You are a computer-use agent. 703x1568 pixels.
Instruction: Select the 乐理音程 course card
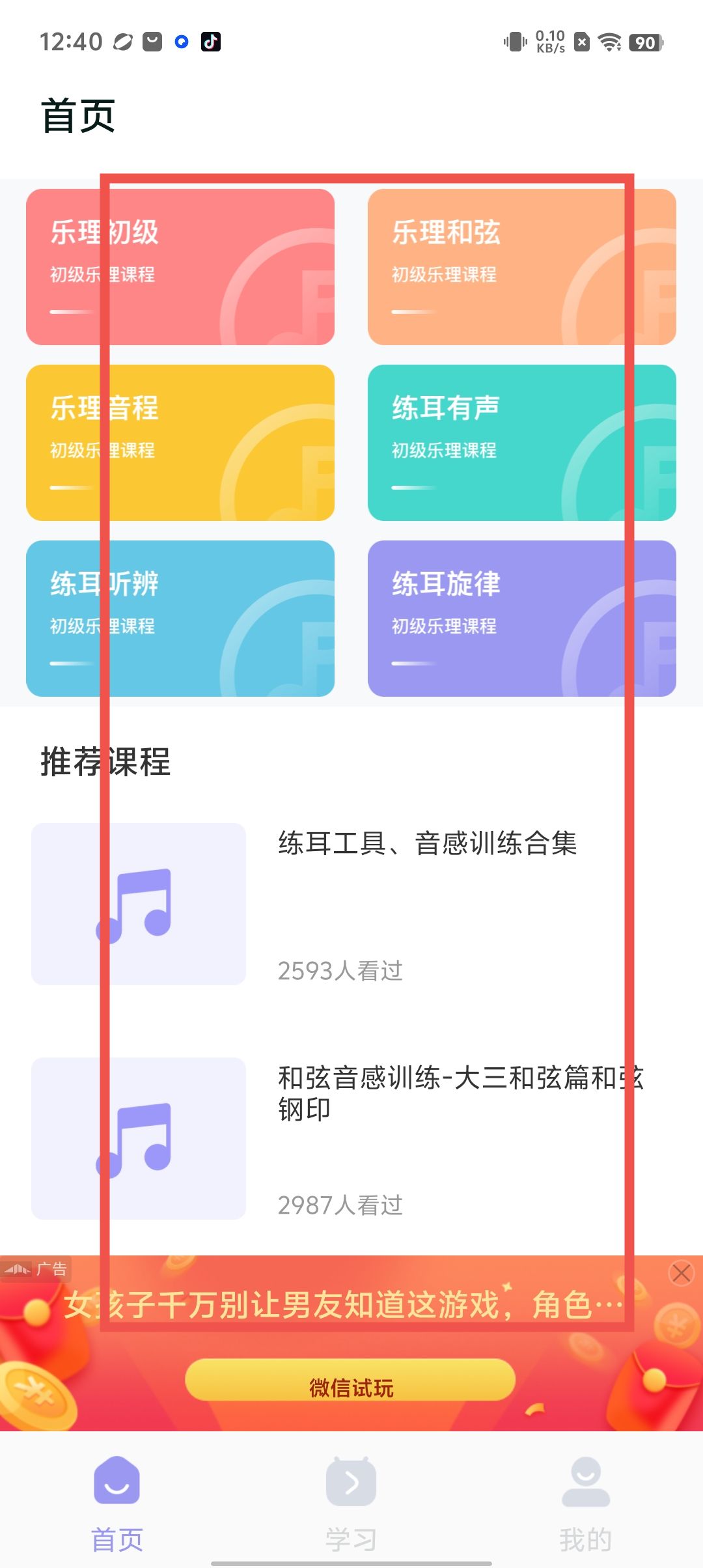180,443
